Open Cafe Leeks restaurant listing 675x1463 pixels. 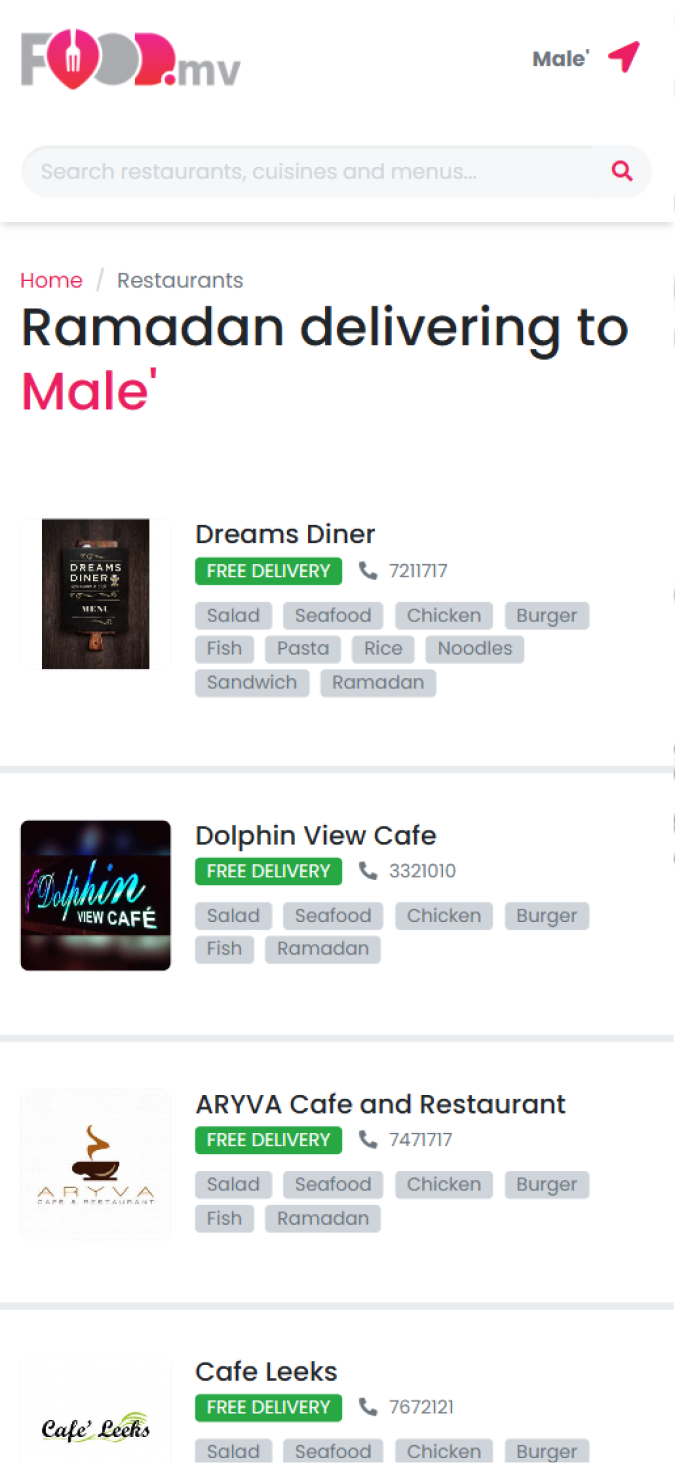[x=266, y=1371]
